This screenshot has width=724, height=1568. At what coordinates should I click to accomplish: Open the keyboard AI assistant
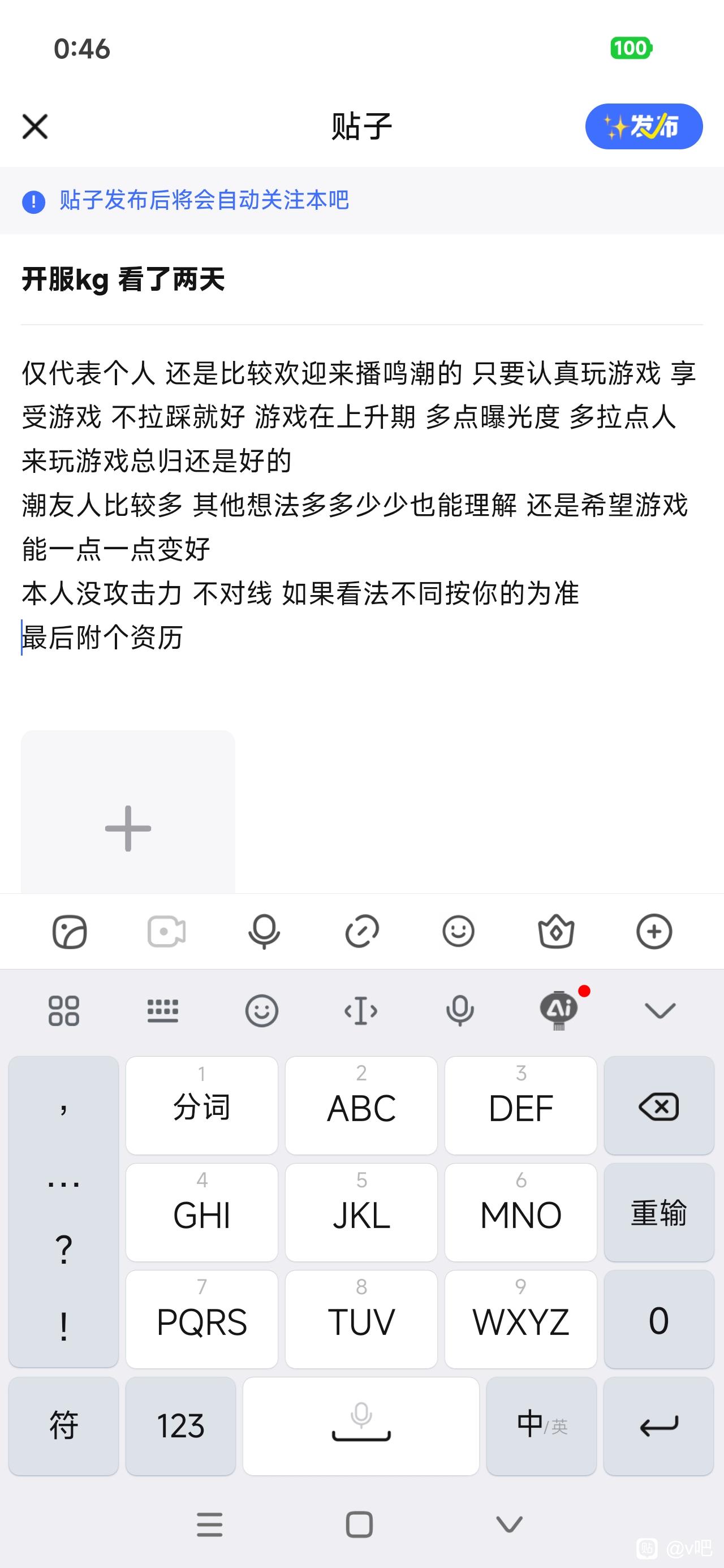click(x=559, y=1010)
